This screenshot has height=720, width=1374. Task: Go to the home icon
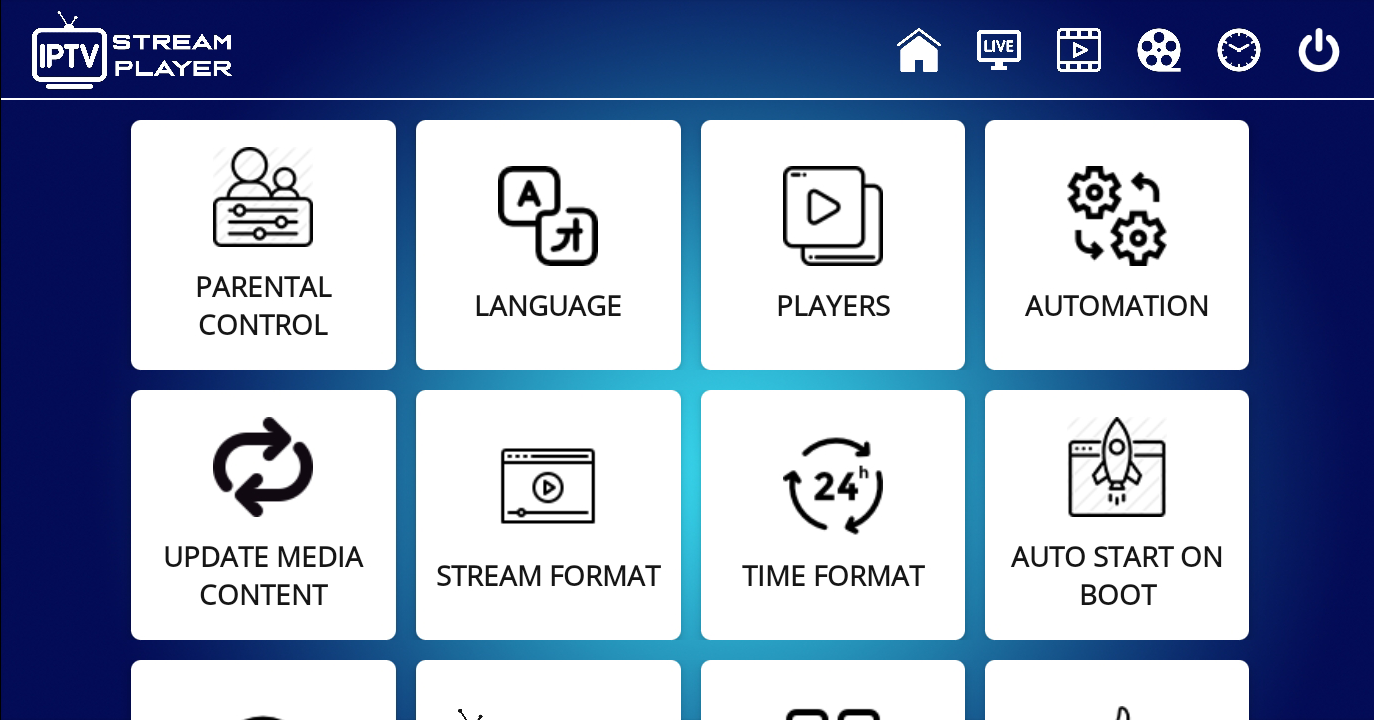918,50
